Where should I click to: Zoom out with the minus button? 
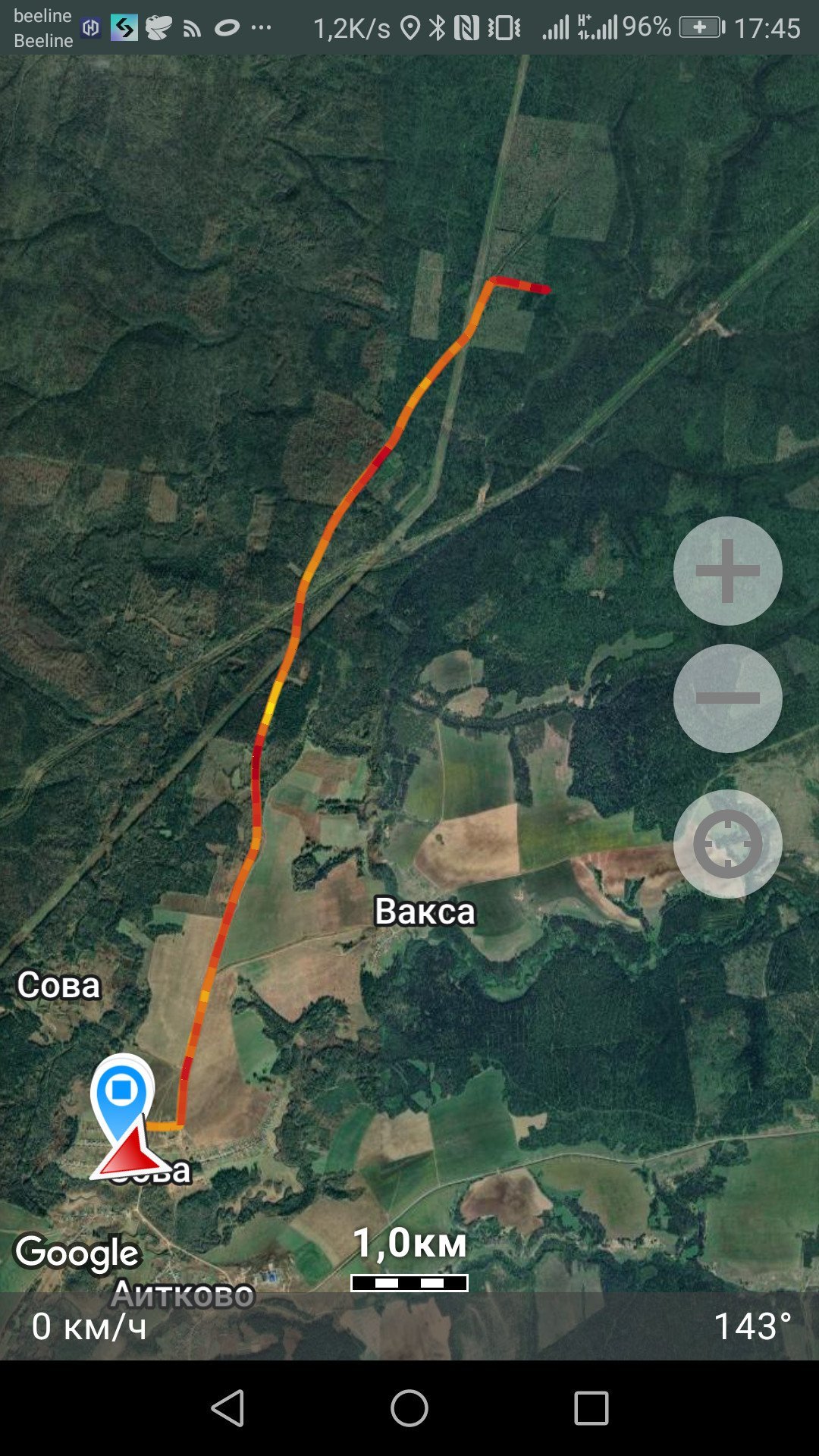(727, 698)
